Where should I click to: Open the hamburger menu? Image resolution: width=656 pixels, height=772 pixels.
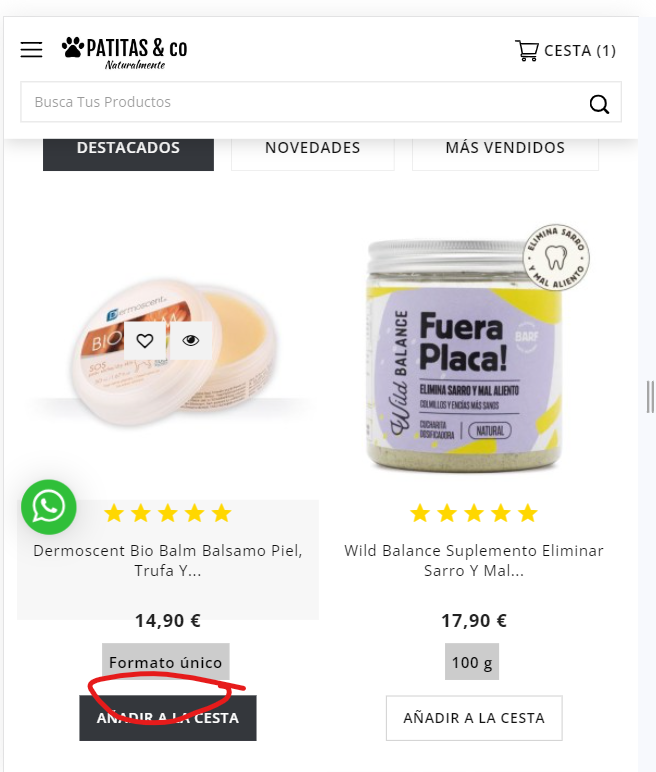pos(31,50)
